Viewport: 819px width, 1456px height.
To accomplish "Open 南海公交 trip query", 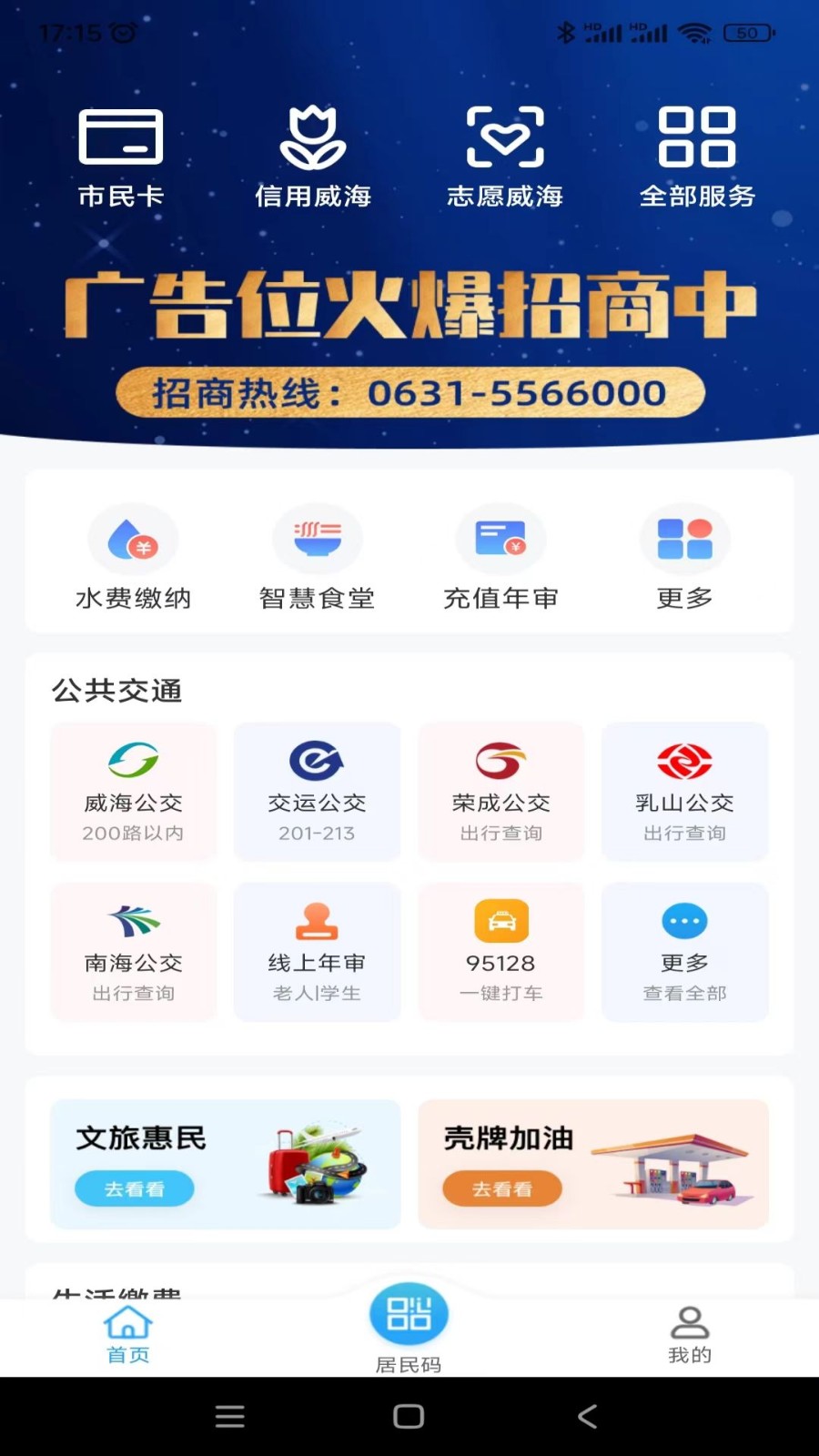I will [x=133, y=952].
